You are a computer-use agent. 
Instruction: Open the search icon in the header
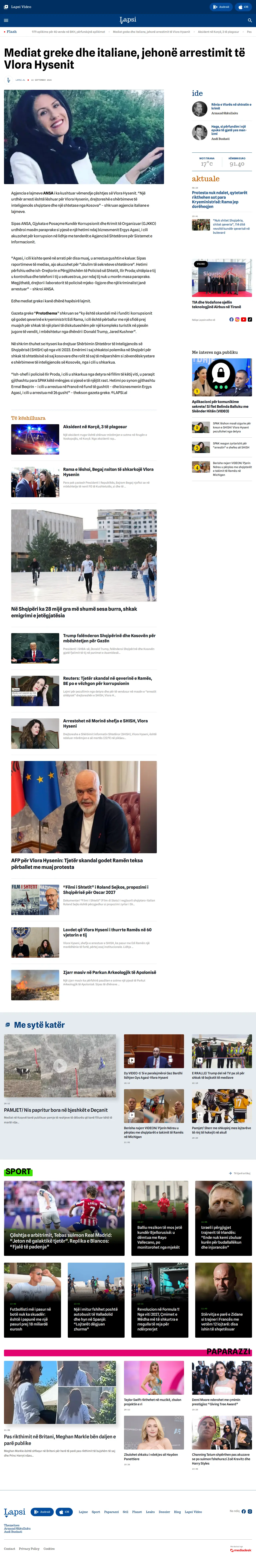[x=249, y=20]
